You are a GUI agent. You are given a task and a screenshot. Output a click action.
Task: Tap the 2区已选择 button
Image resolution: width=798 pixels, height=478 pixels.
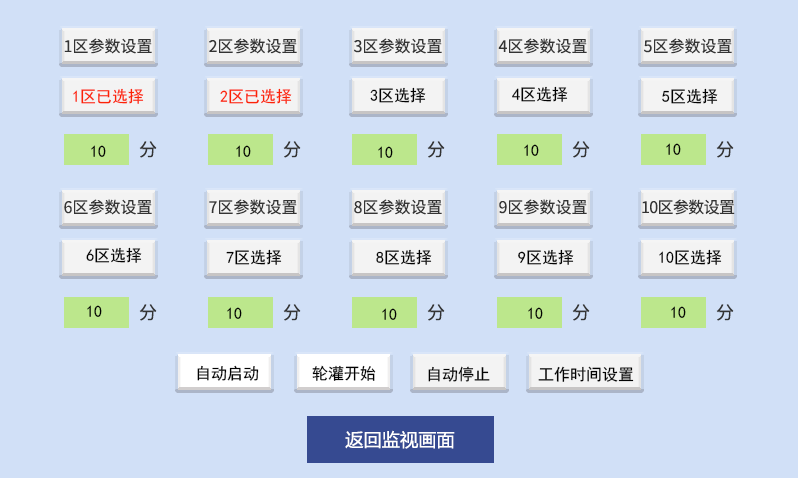(253, 97)
